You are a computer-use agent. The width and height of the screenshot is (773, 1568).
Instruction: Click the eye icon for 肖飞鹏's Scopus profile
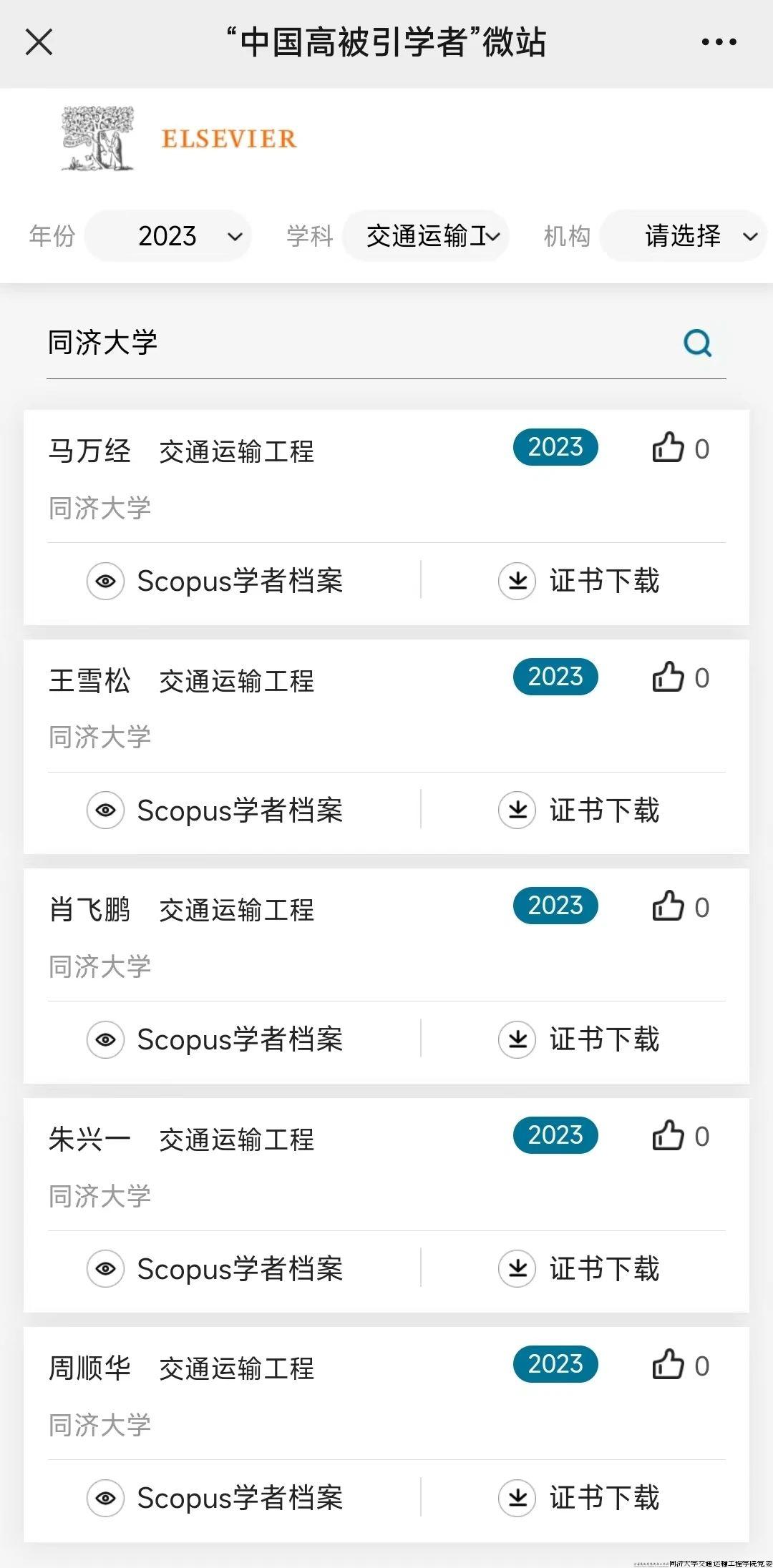coord(106,1039)
